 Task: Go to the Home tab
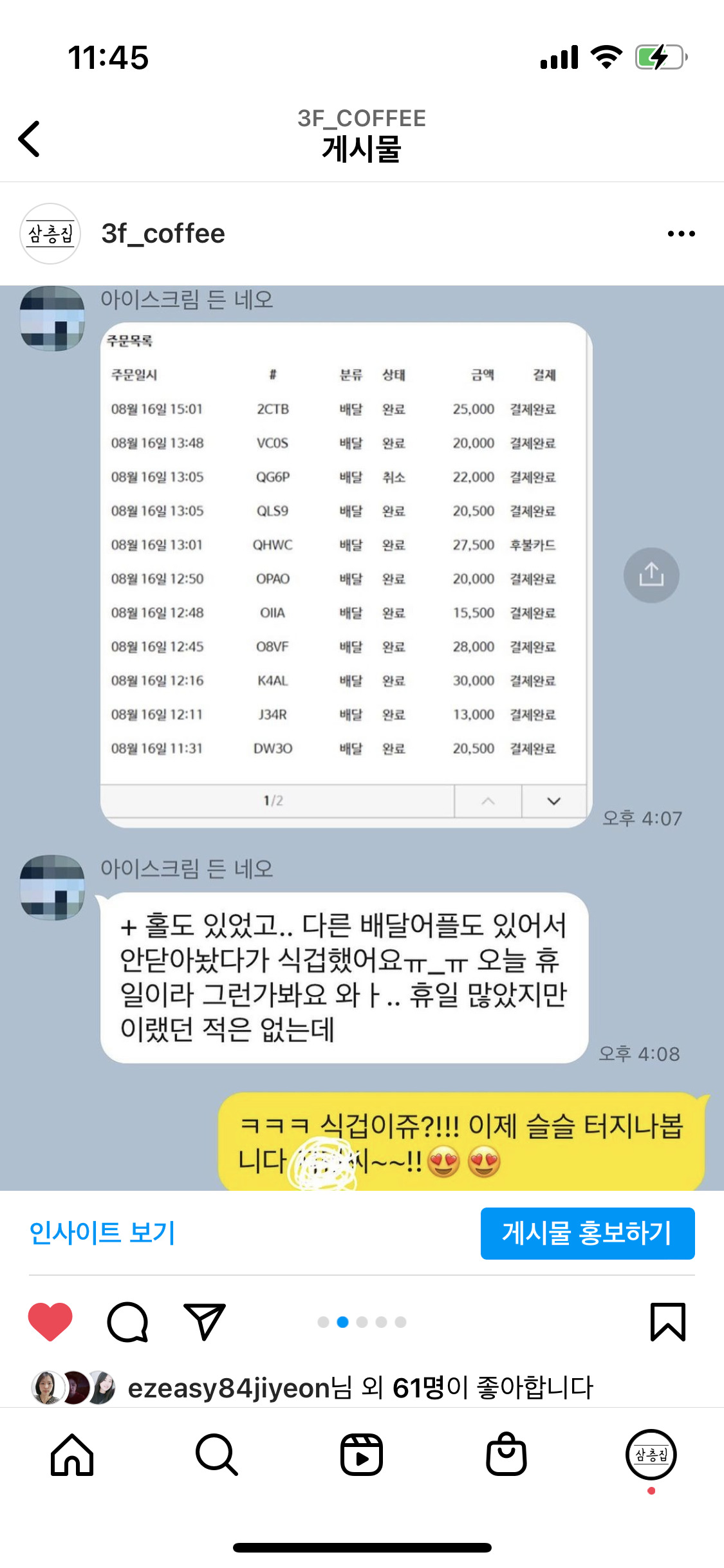72,1455
